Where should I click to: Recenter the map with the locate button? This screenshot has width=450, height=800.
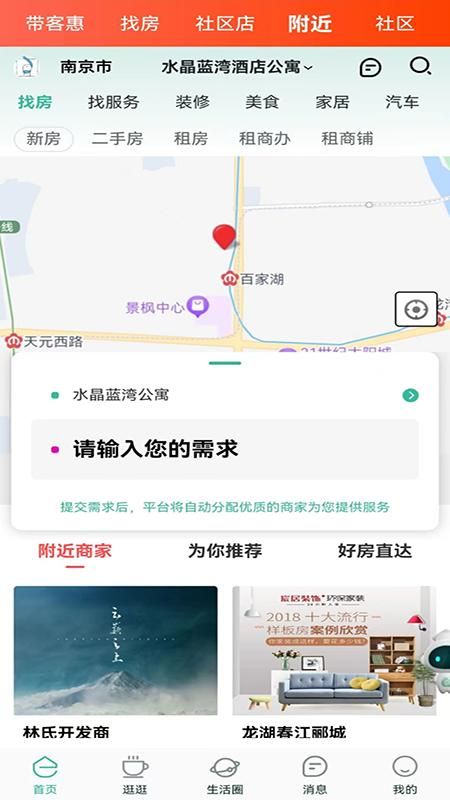[416, 309]
